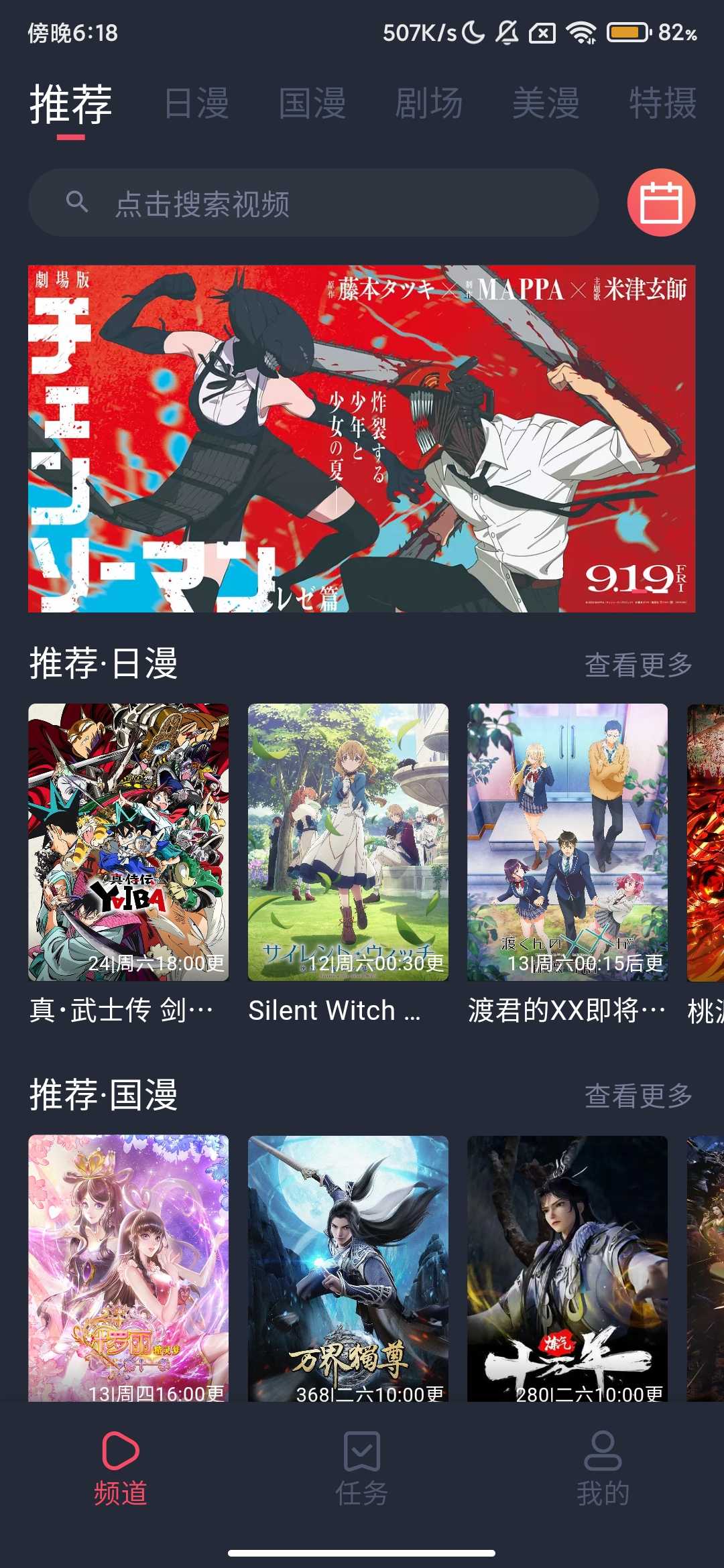Click 查看更多 beside 推荐·日漫
This screenshot has width=724, height=1568.
[x=637, y=663]
